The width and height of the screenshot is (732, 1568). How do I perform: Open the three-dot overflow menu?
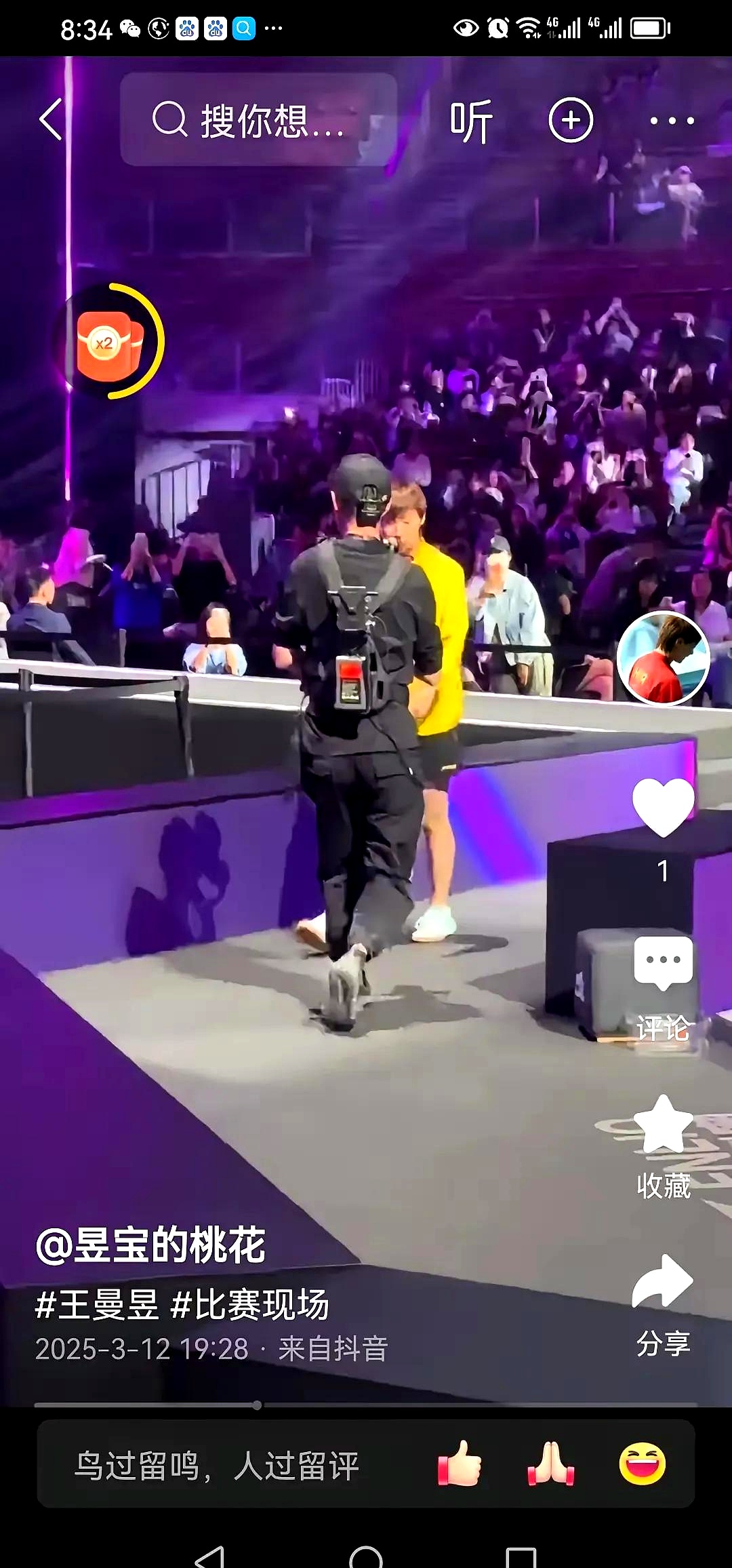[671, 121]
